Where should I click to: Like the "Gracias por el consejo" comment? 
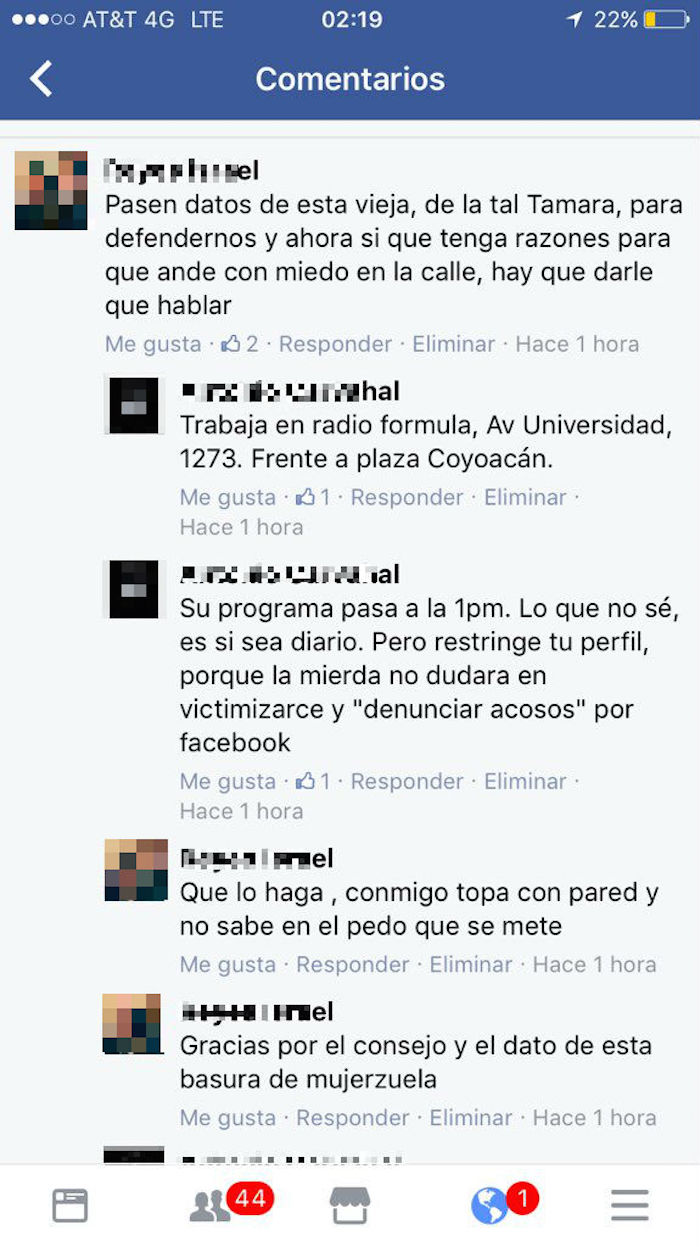(227, 1117)
